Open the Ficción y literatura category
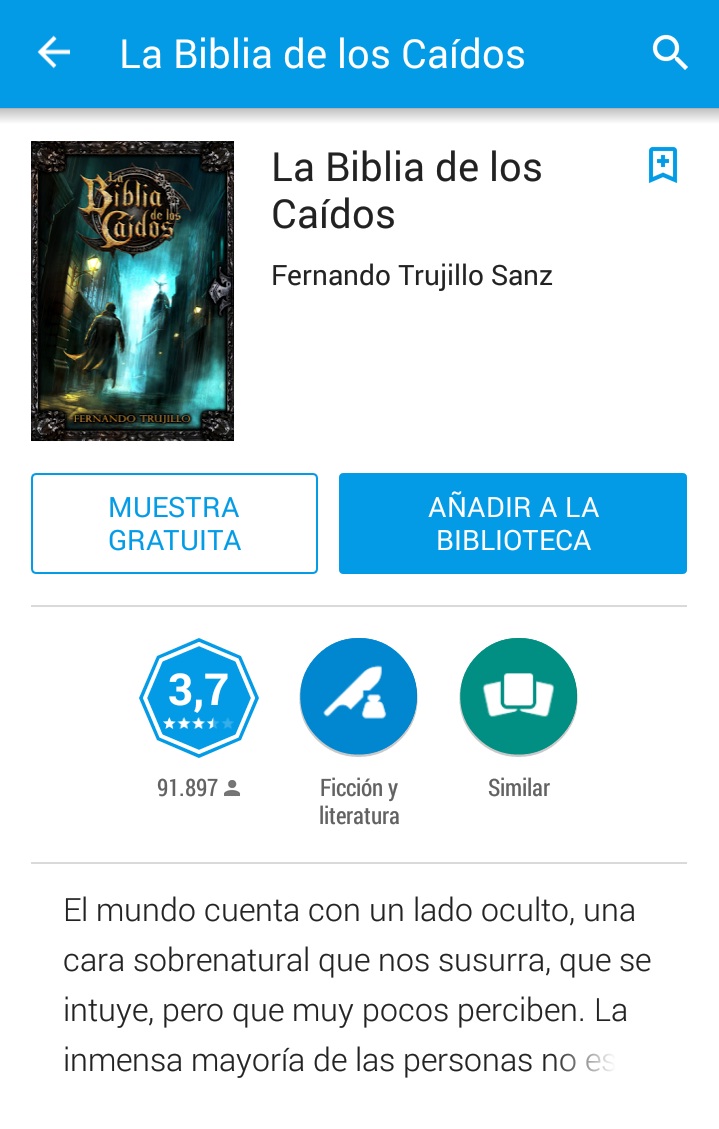 [358, 697]
